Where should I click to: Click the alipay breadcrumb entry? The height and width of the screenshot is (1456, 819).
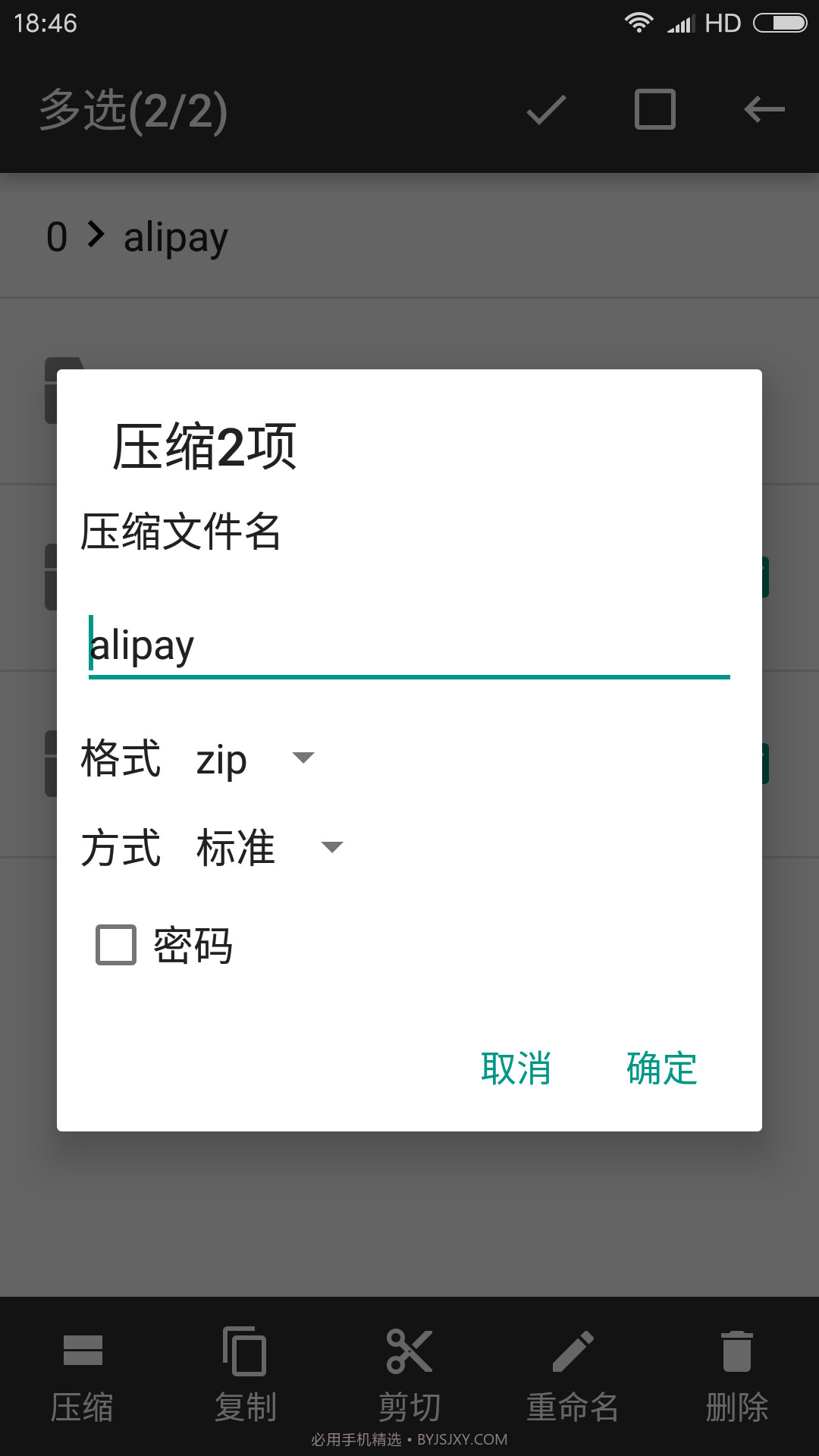(174, 236)
